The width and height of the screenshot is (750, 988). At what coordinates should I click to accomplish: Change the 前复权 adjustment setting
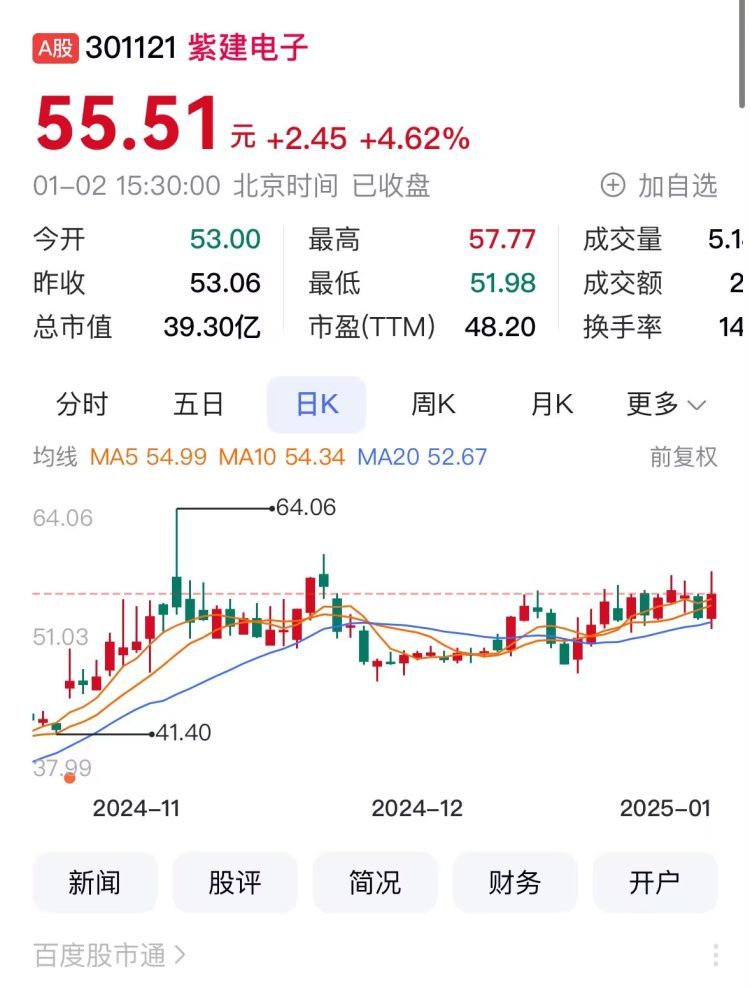pos(683,457)
